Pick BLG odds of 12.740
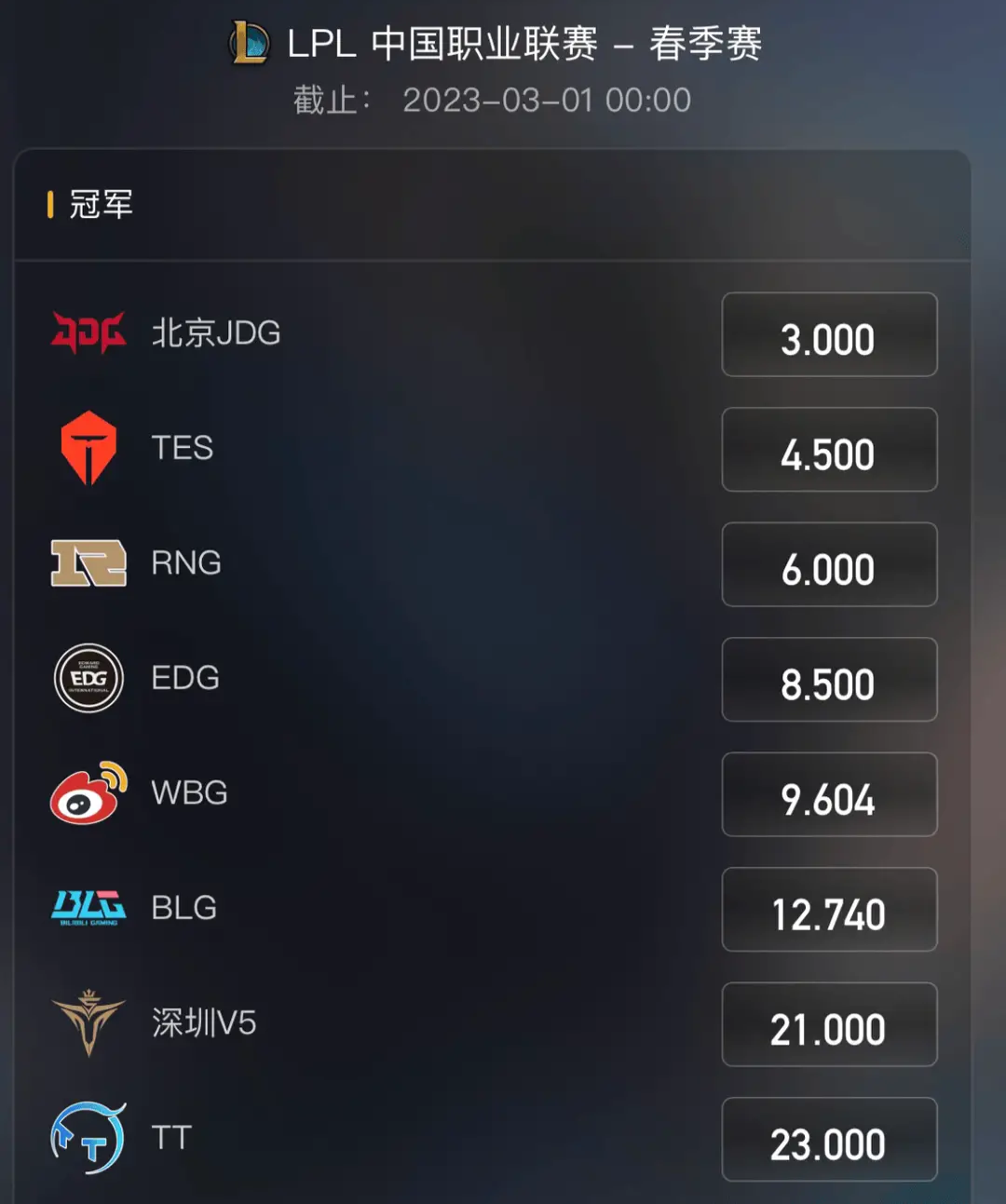Screen dimensions: 1006x1204 pos(829,911)
